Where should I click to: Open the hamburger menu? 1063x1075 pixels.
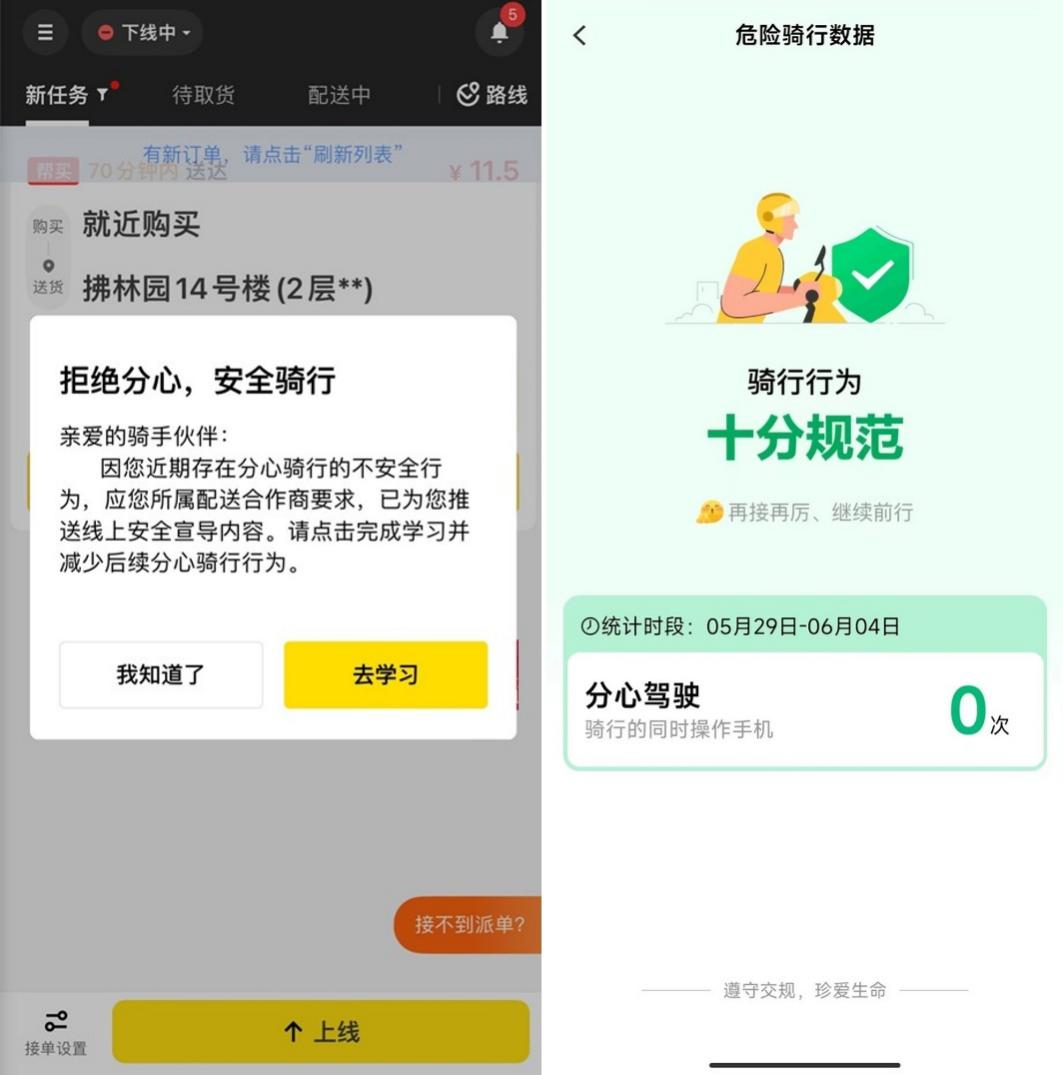45,32
